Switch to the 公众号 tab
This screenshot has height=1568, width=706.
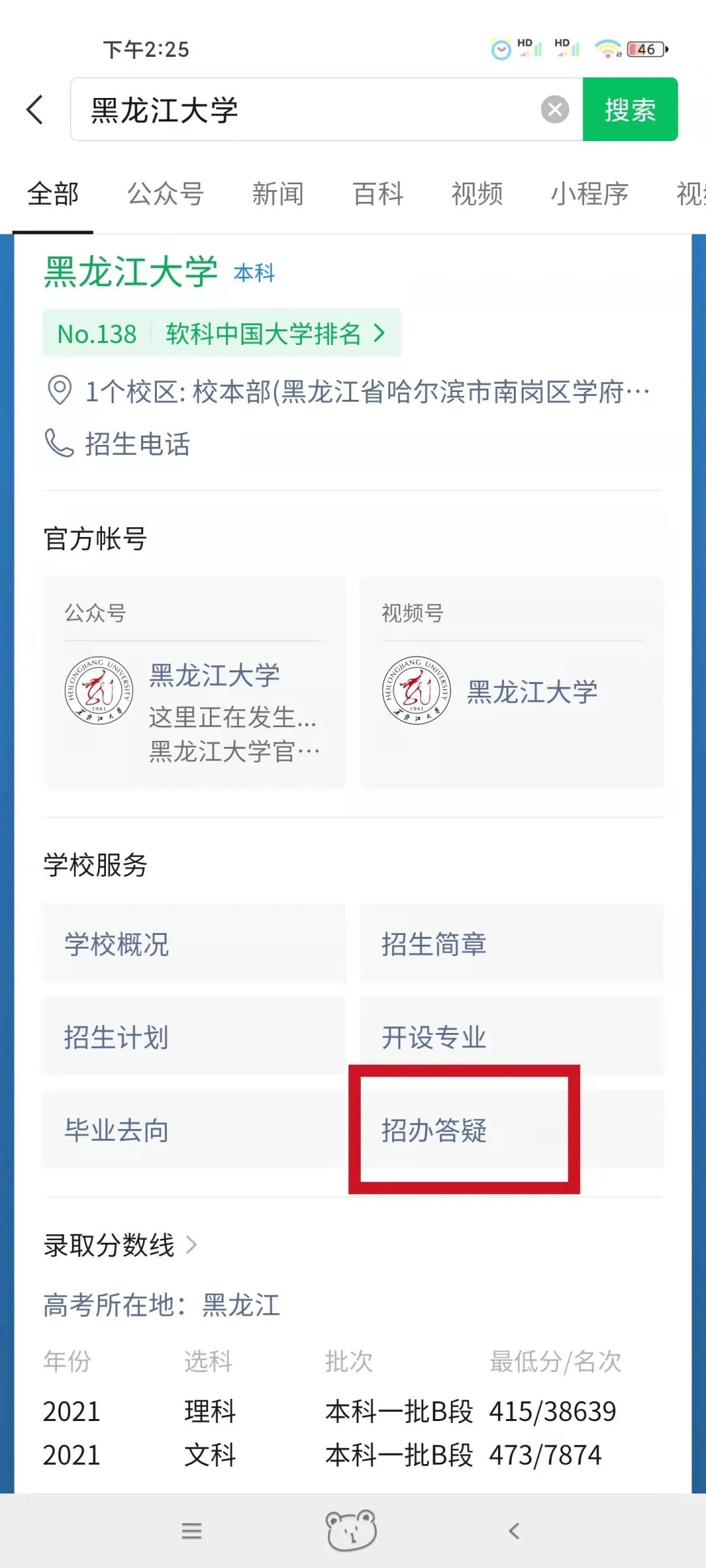point(165,194)
